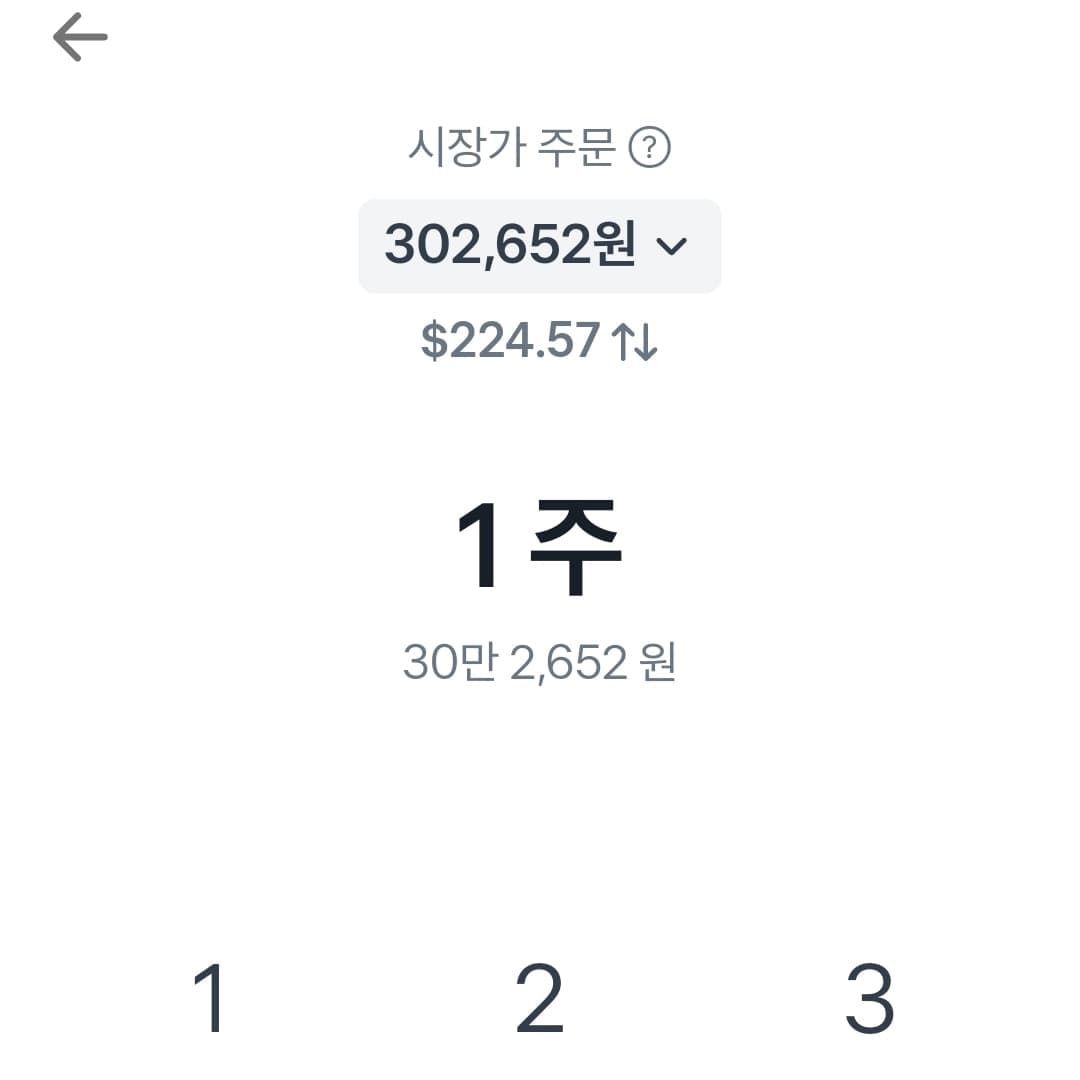The height and width of the screenshot is (1080, 1080).
Task: Tap keypad number 3
Action: pos(869,998)
